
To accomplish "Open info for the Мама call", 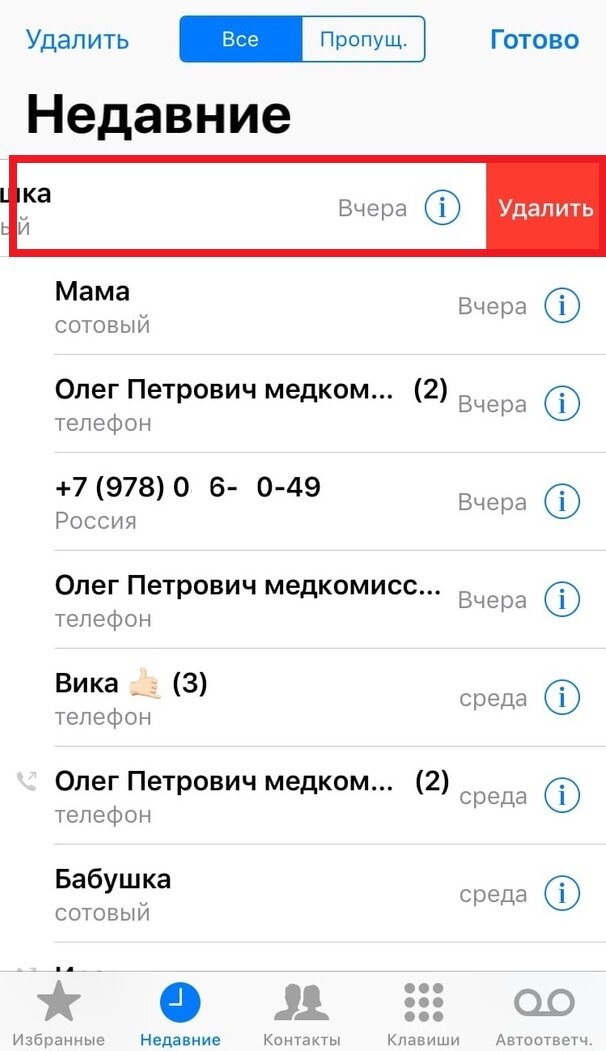I will click(562, 306).
